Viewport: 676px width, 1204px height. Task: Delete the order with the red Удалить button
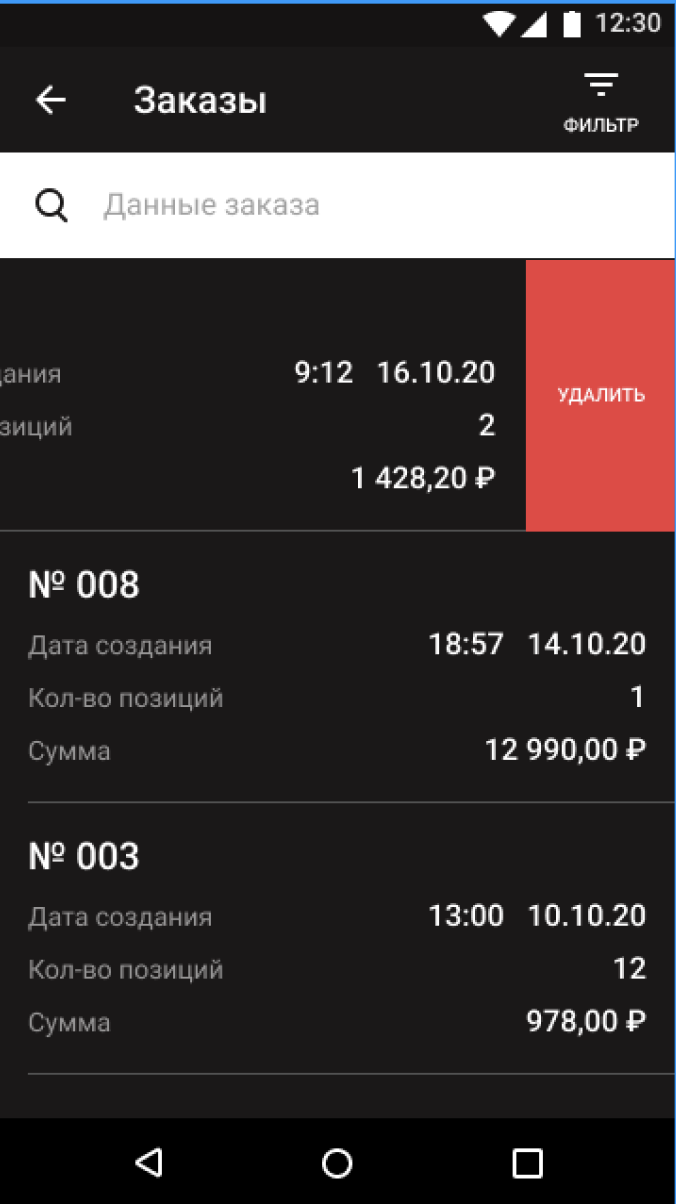(601, 395)
